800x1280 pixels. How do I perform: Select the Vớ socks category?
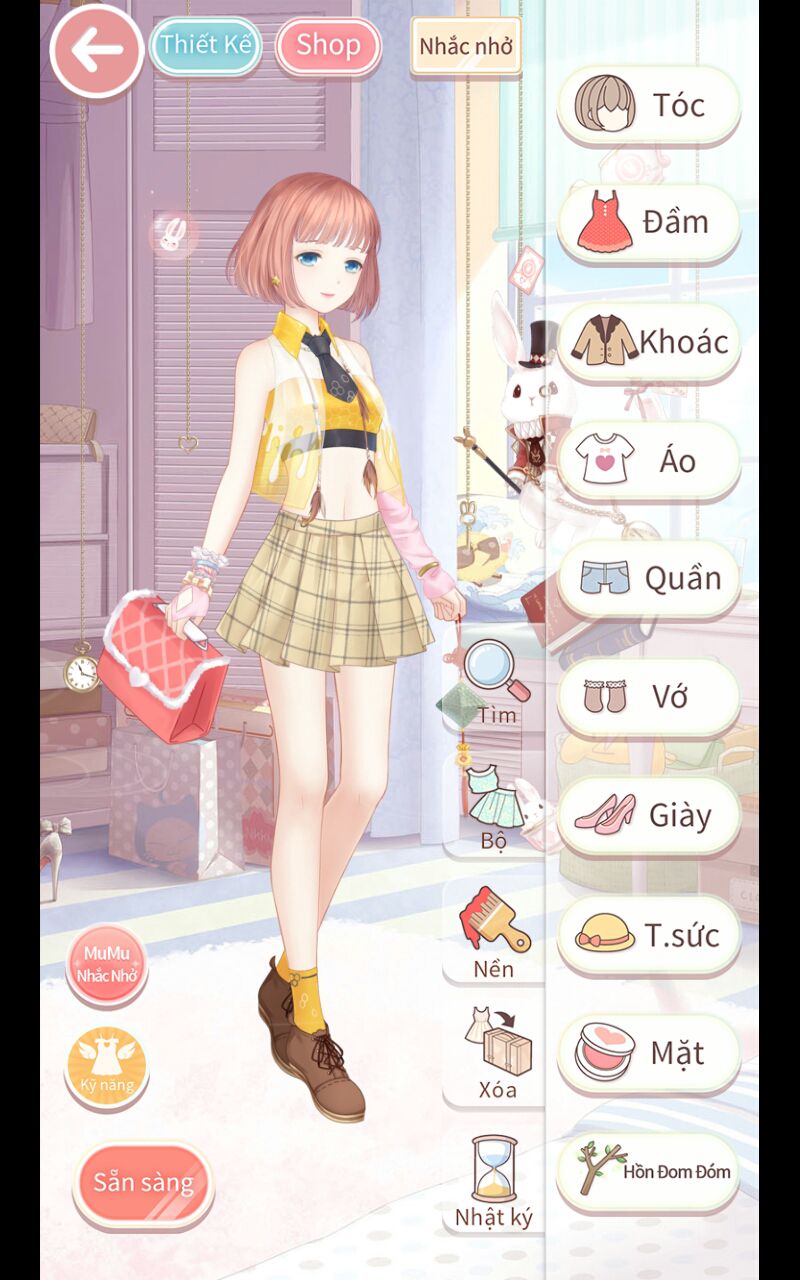[648, 697]
